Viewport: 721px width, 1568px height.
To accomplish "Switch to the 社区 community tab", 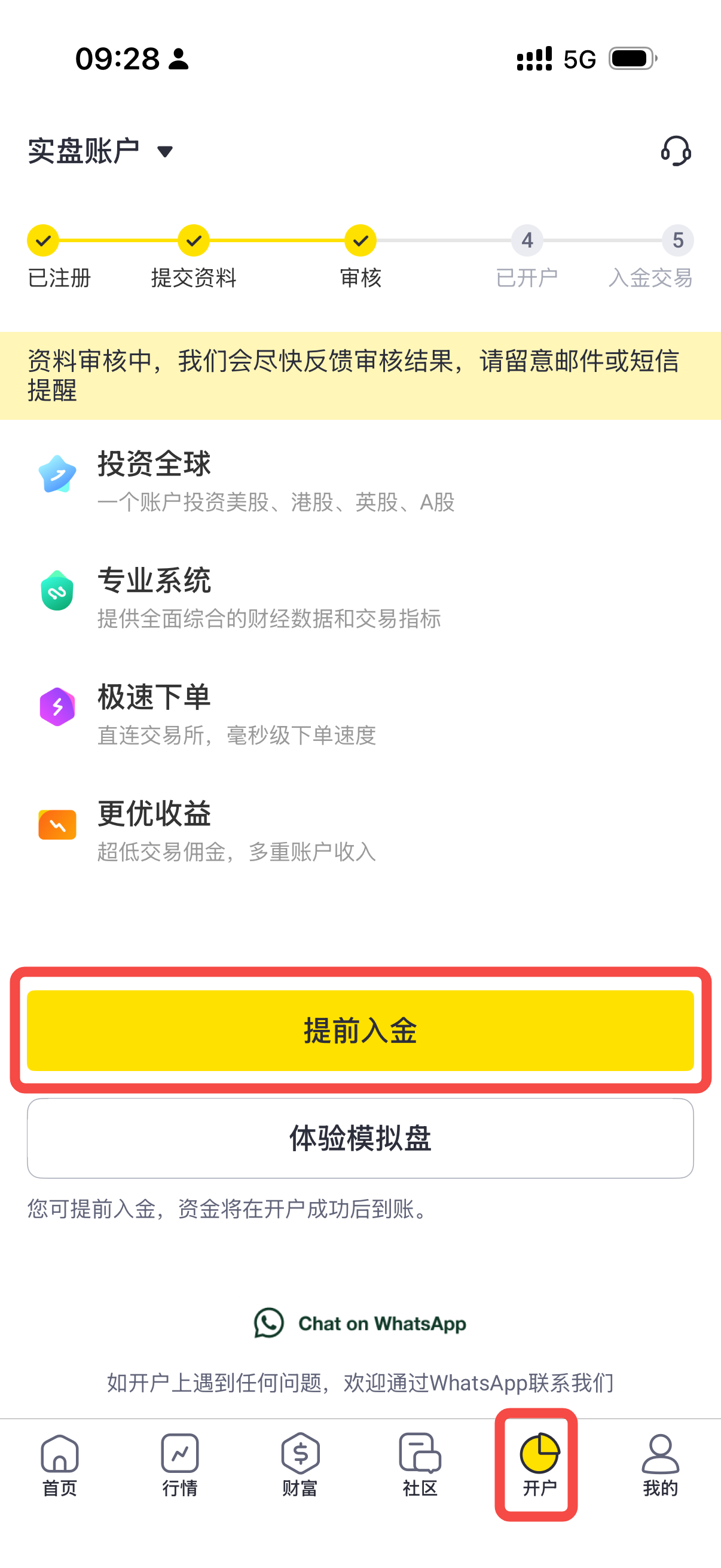I will (x=420, y=1465).
